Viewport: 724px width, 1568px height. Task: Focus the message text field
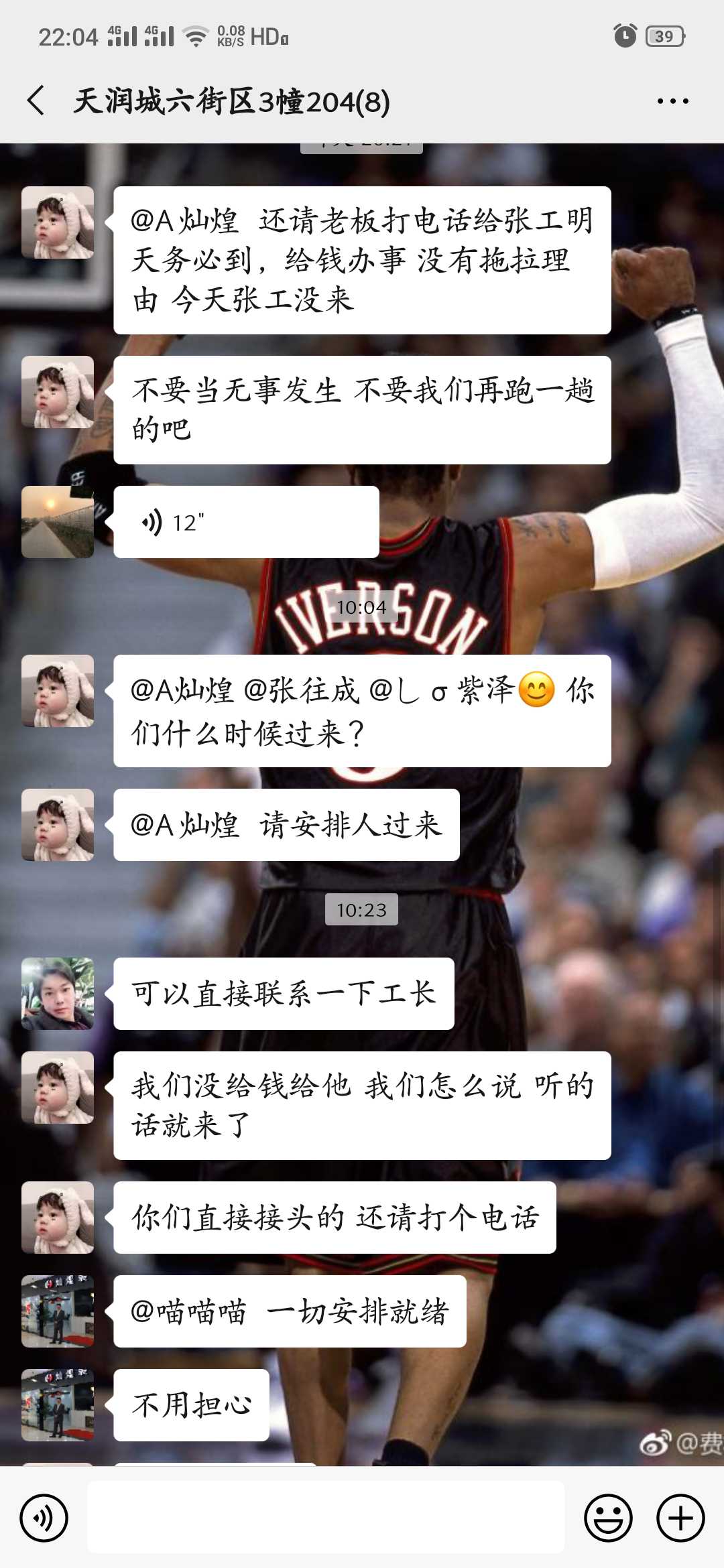[326, 1518]
